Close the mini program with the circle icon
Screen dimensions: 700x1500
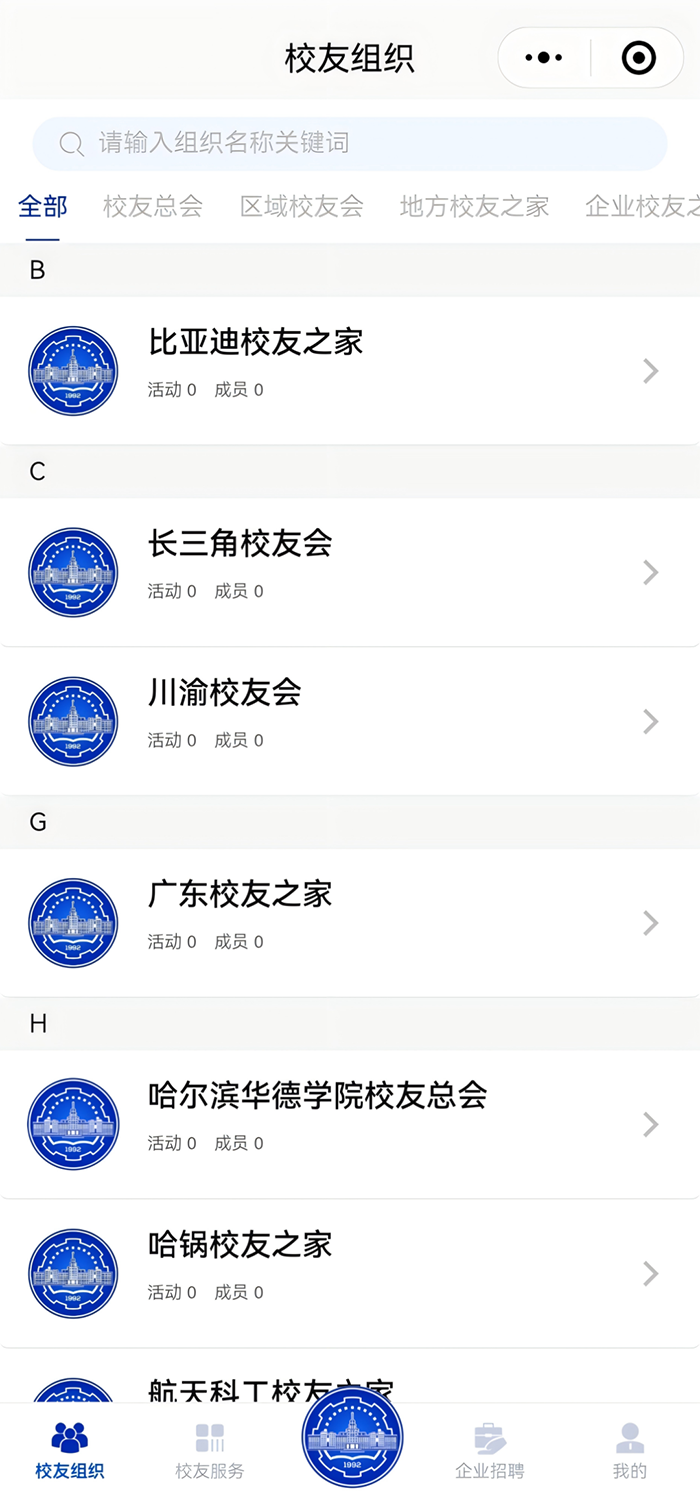pos(639,58)
